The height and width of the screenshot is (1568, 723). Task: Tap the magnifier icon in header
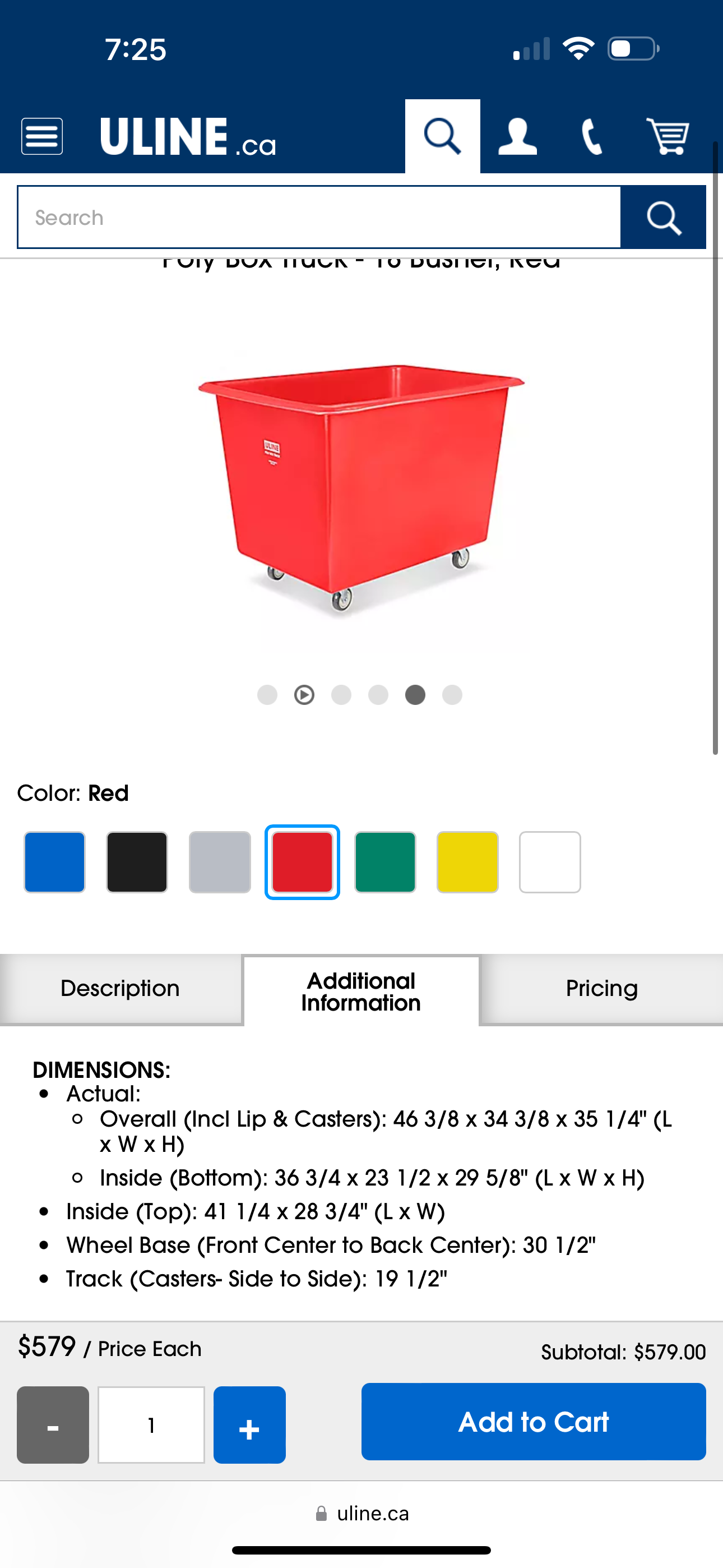pos(442,136)
